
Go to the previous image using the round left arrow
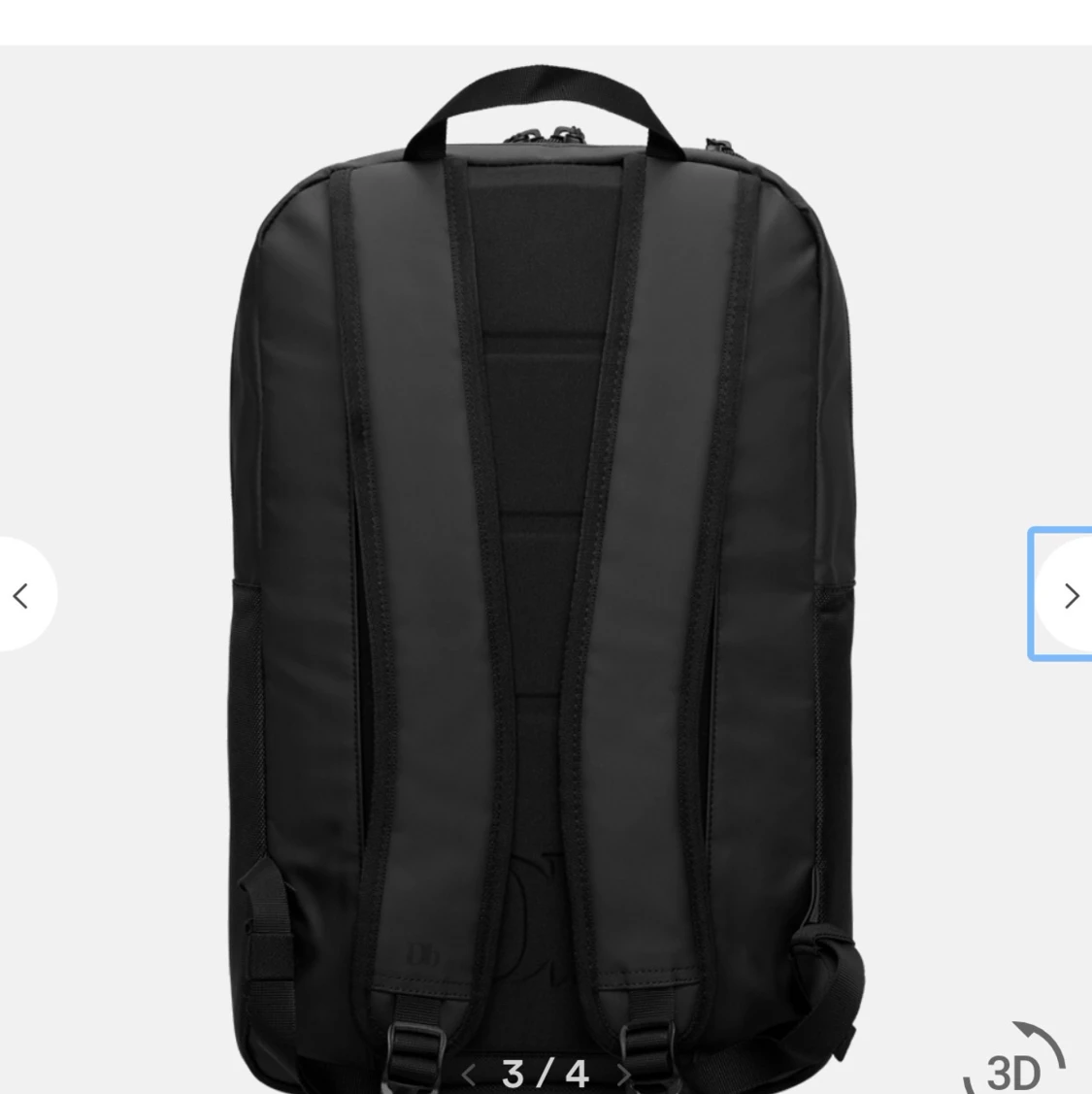point(21,595)
